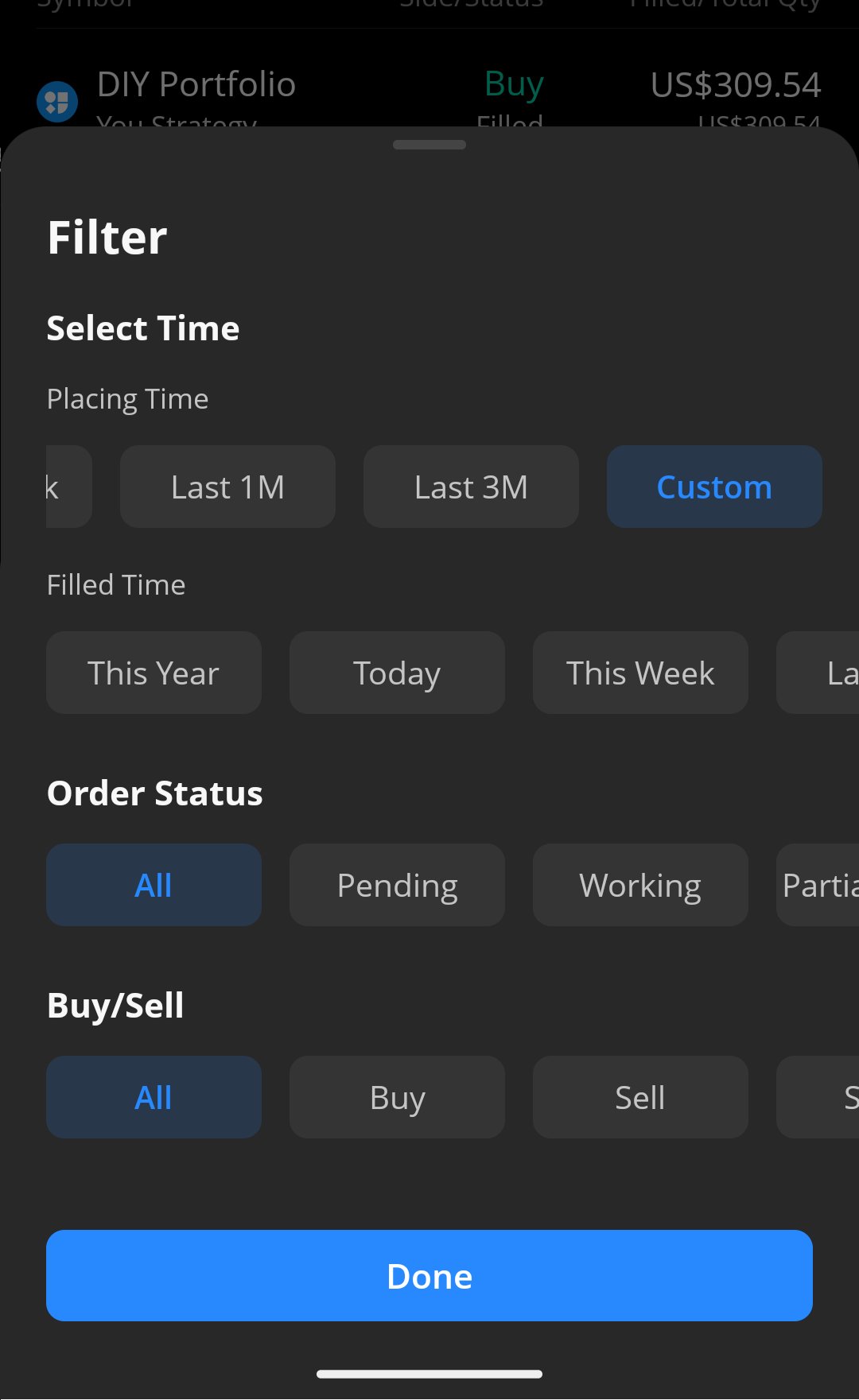This screenshot has height=1400, width=859.
Task: Filter to Buy orders only
Action: click(397, 1097)
